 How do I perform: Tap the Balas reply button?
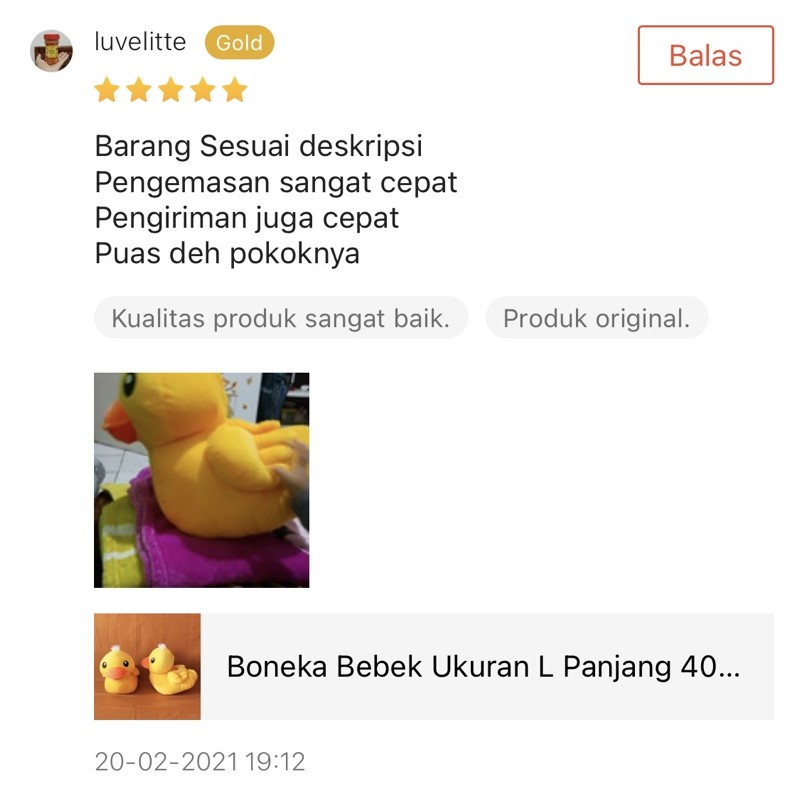coord(705,55)
